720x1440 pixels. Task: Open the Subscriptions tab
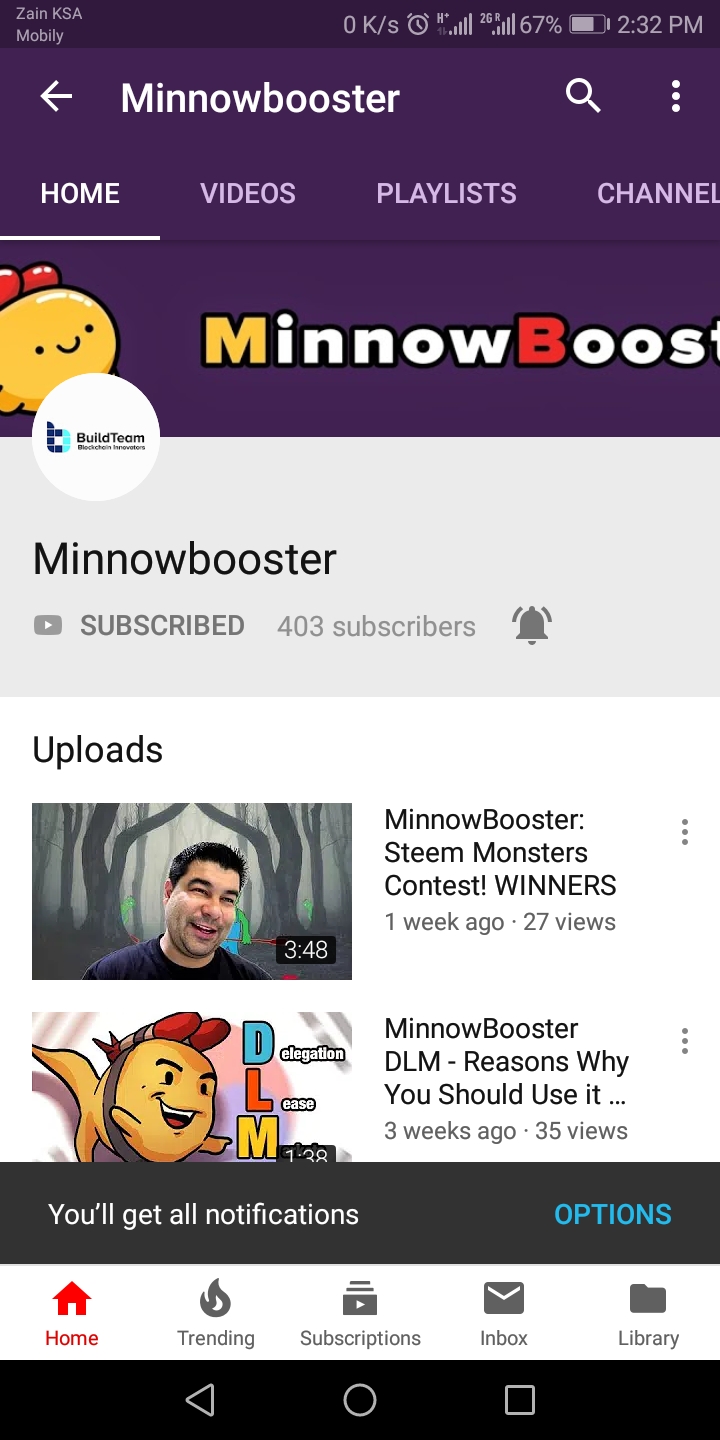(x=360, y=1314)
